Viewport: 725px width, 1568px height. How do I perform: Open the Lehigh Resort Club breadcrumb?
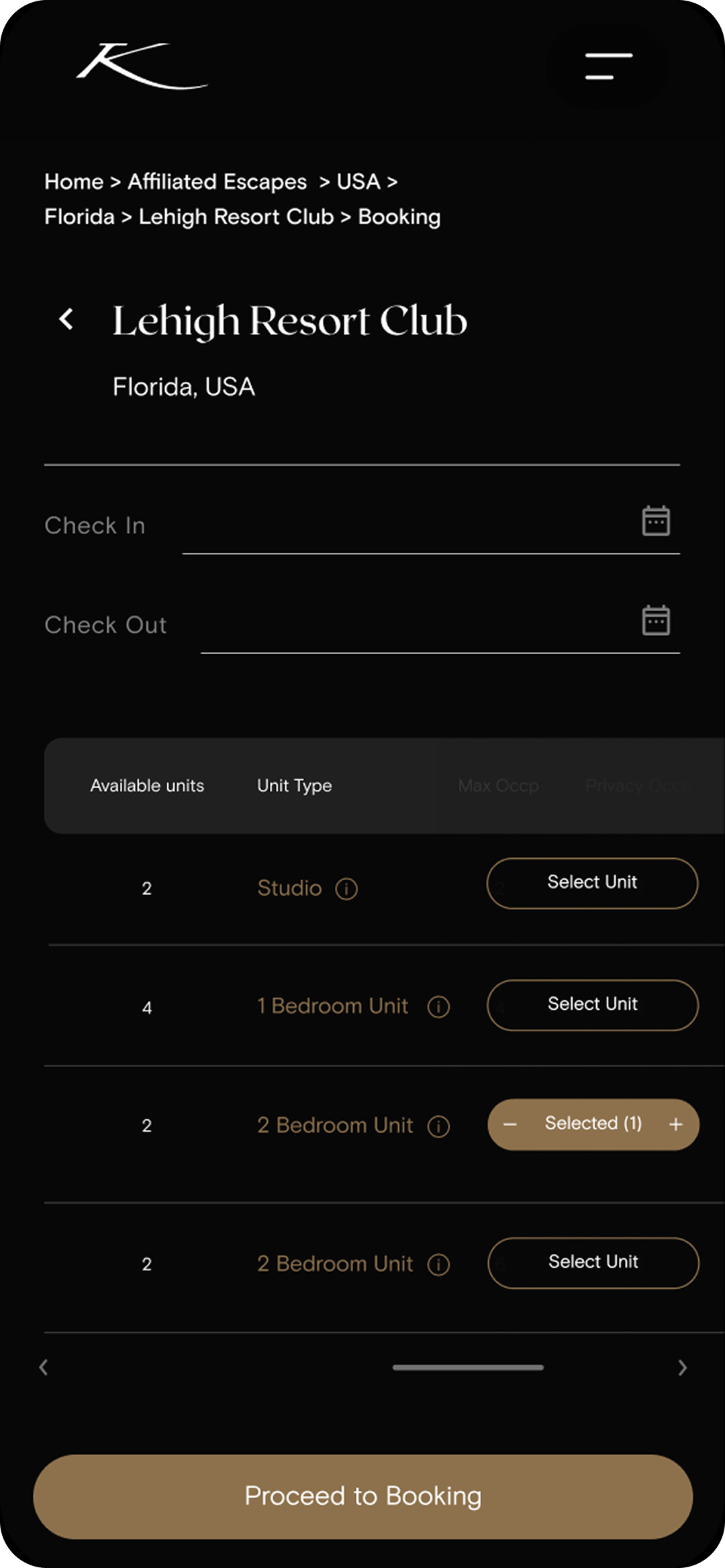236,217
